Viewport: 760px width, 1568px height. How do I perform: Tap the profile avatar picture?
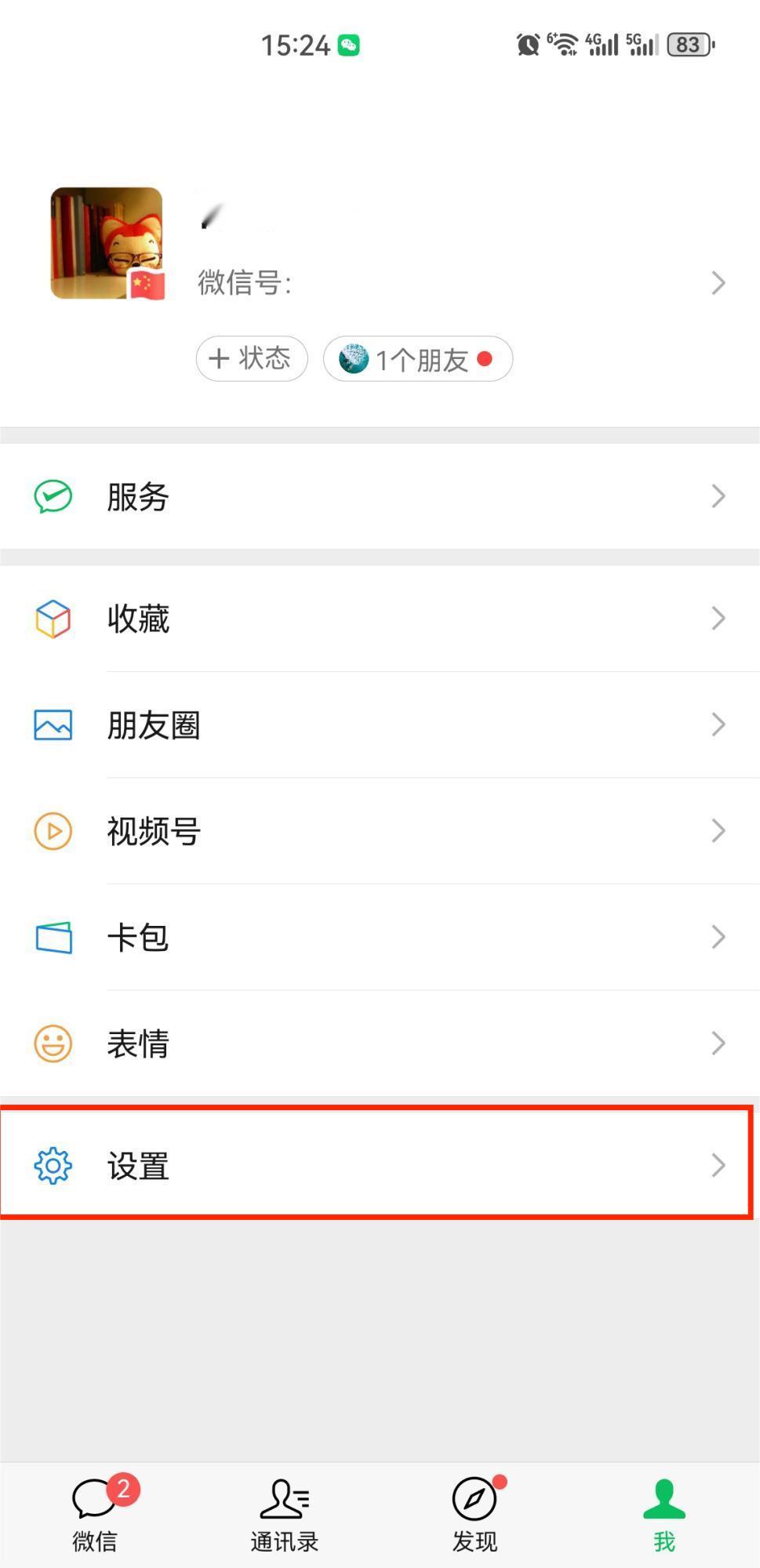point(106,243)
